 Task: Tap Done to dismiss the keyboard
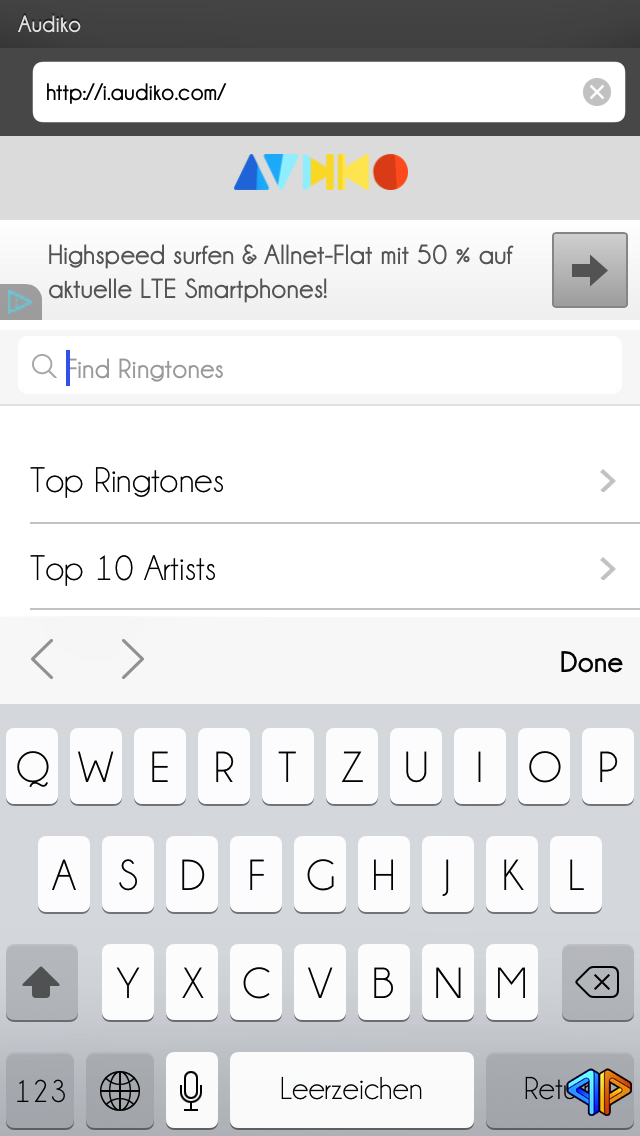[x=591, y=662]
